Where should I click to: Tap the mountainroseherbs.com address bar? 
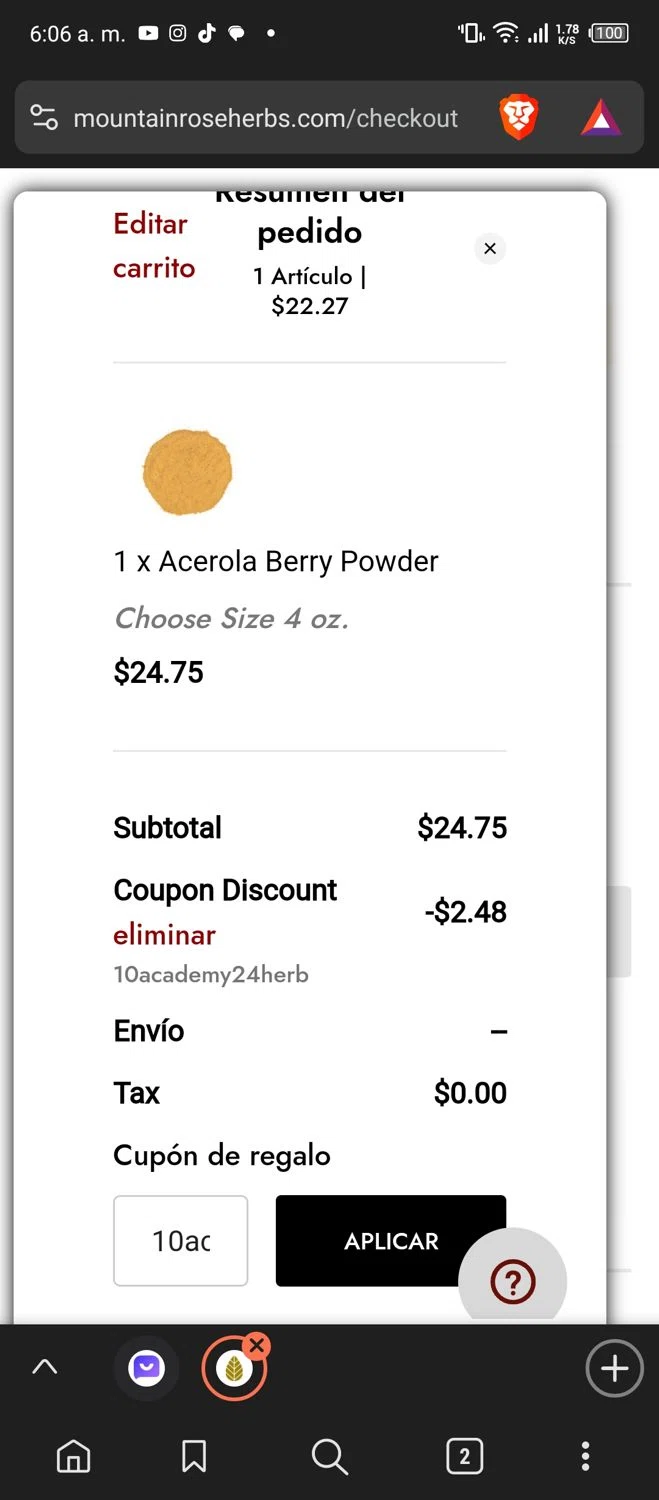click(266, 118)
